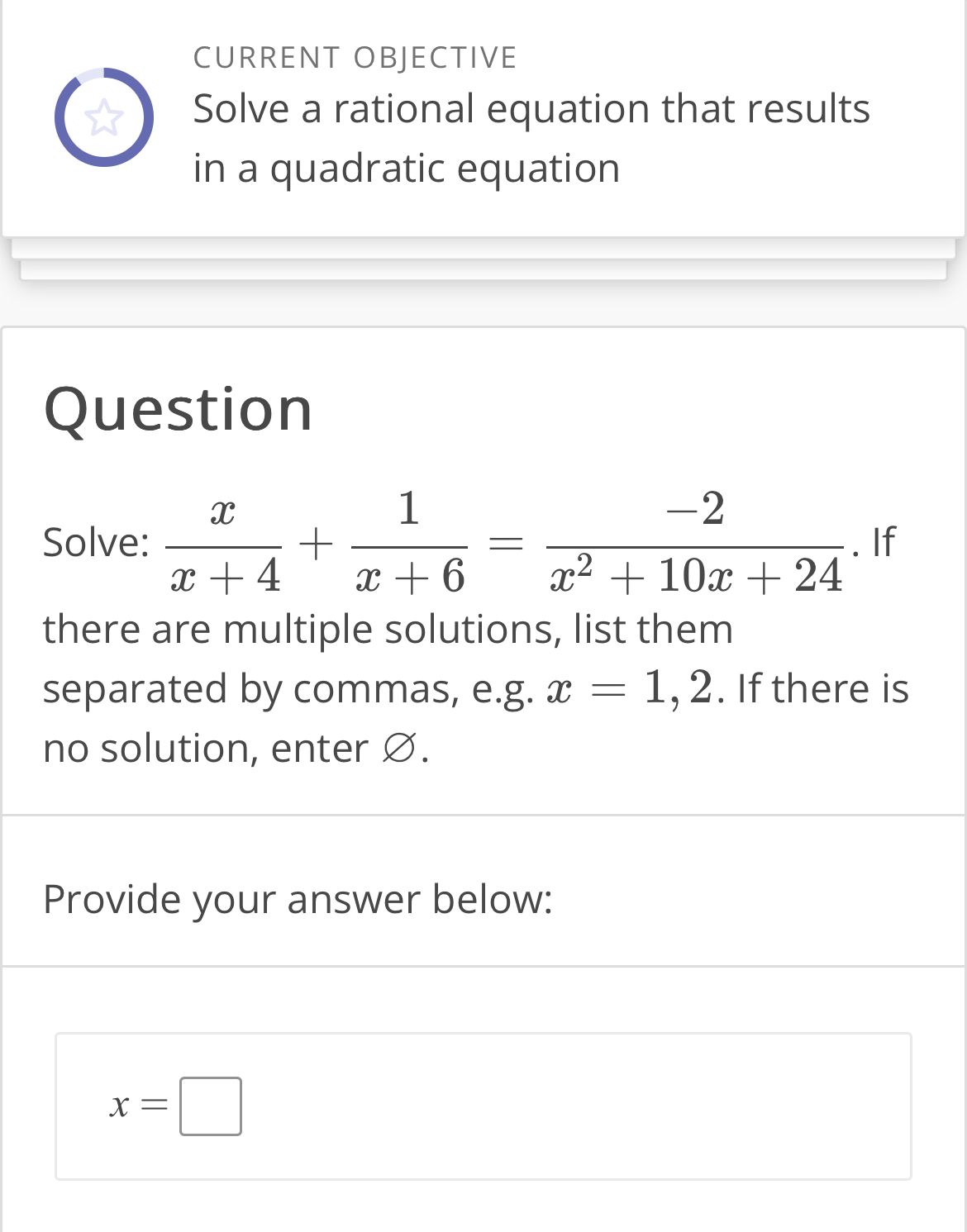Screen dimensions: 967x1232
Task: Collapse the Question card by clicking its top edge
Action: tap(483, 329)
